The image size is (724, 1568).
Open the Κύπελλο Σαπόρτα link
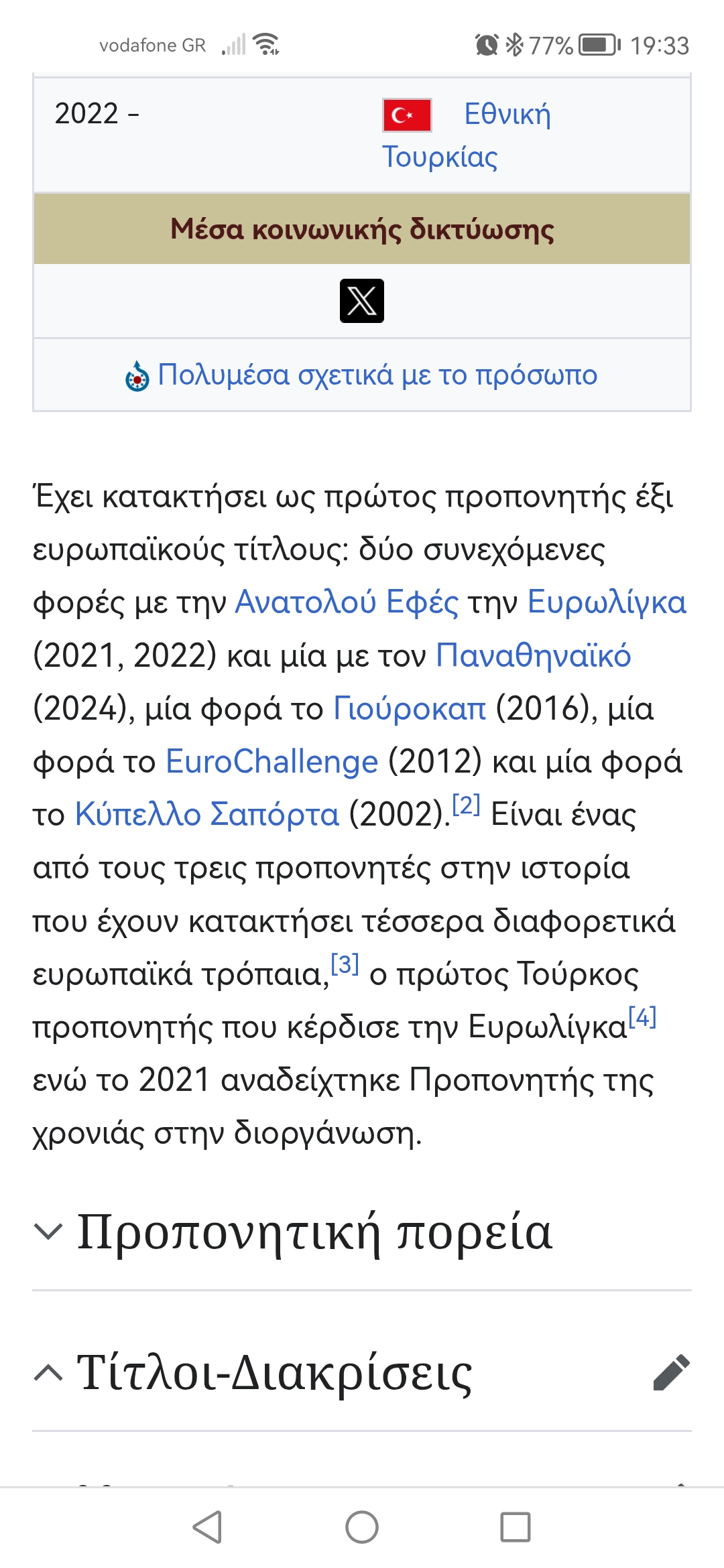pyautogui.click(x=206, y=815)
